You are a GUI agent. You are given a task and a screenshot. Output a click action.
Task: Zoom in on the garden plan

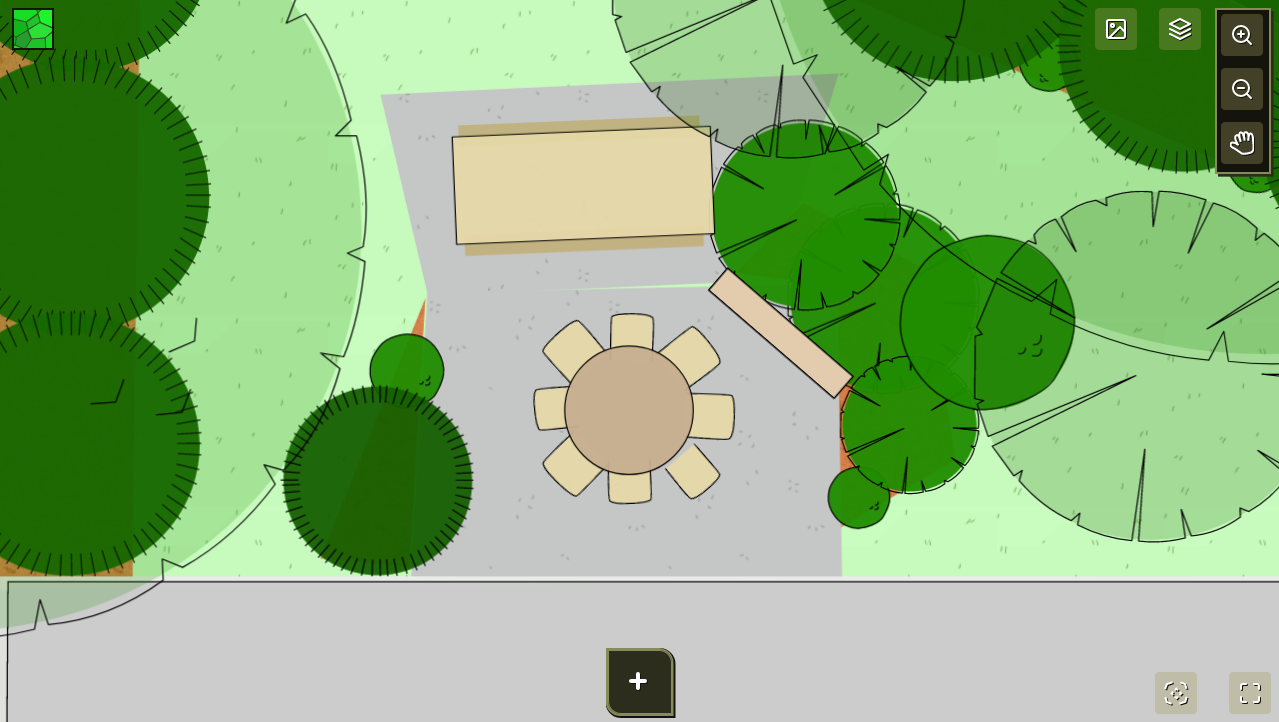[x=1242, y=35]
